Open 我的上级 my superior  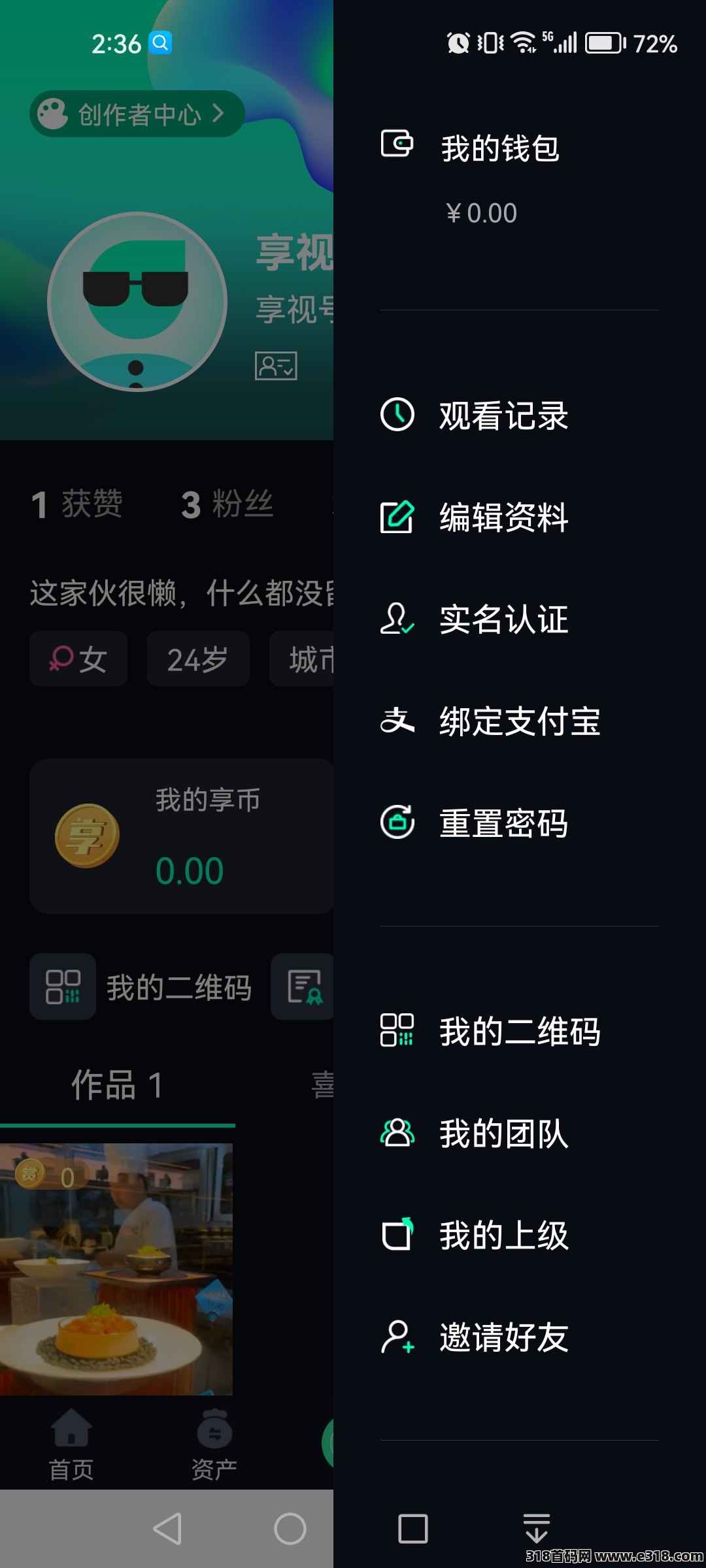520,1235
